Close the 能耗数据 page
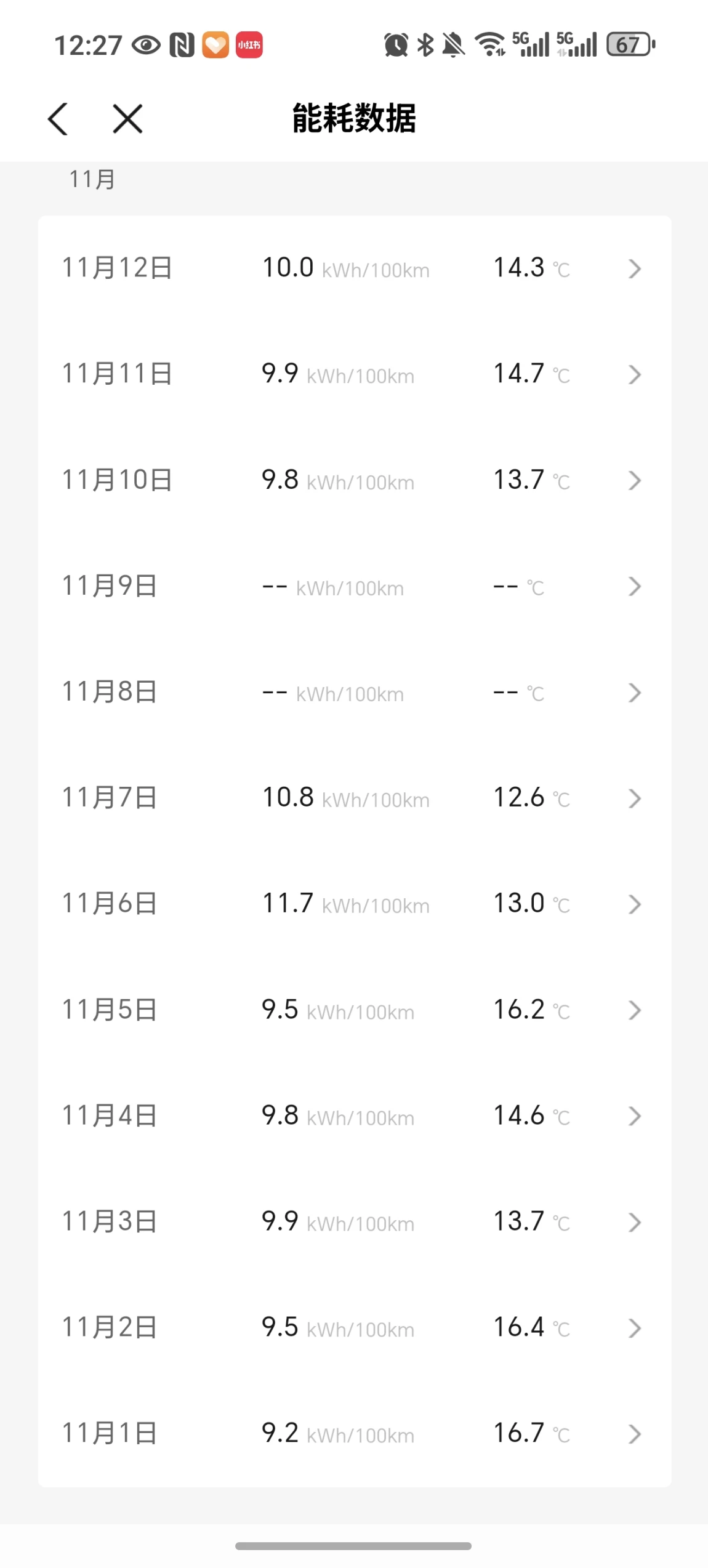The height and width of the screenshot is (1568, 708). coord(127,119)
